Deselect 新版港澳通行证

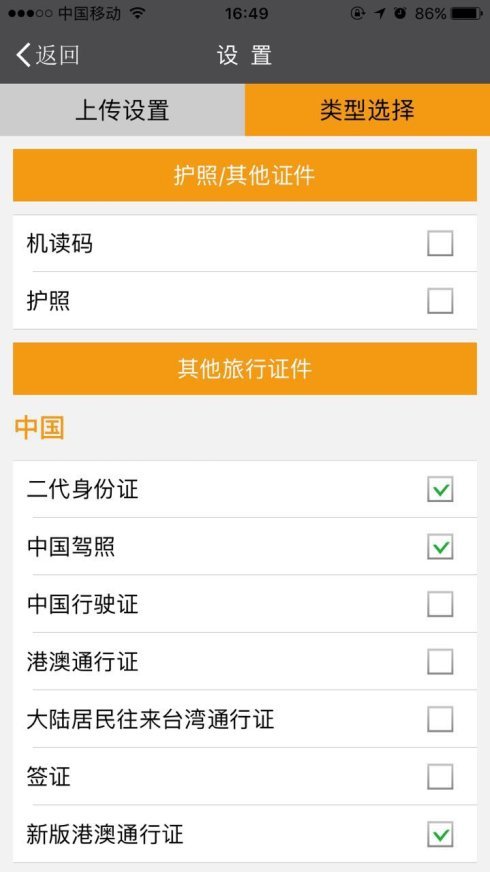point(440,834)
